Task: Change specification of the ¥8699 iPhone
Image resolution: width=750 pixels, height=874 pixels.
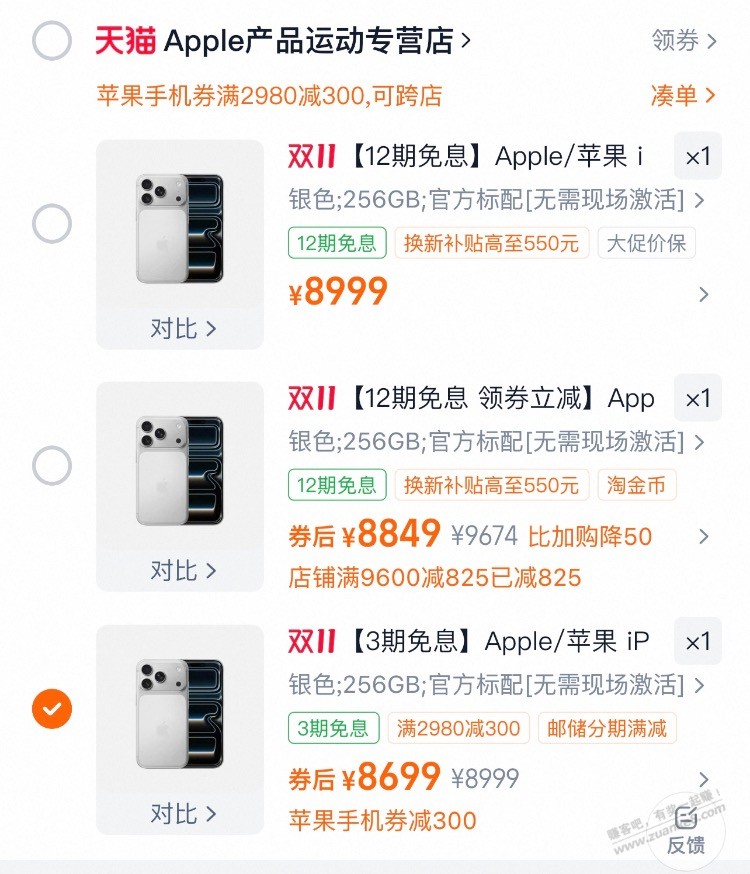Action: (496, 685)
